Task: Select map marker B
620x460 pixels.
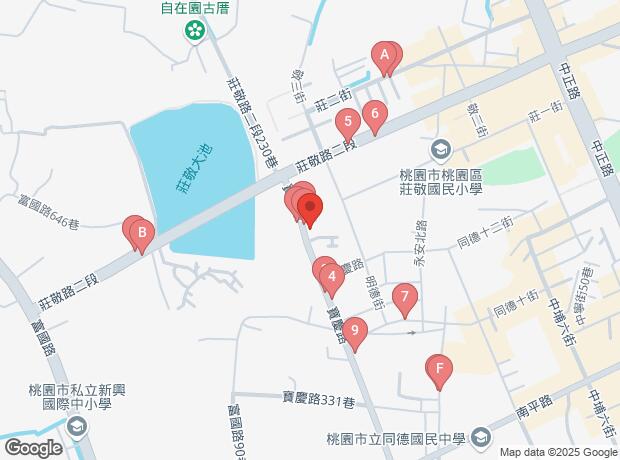Action: (x=142, y=236)
